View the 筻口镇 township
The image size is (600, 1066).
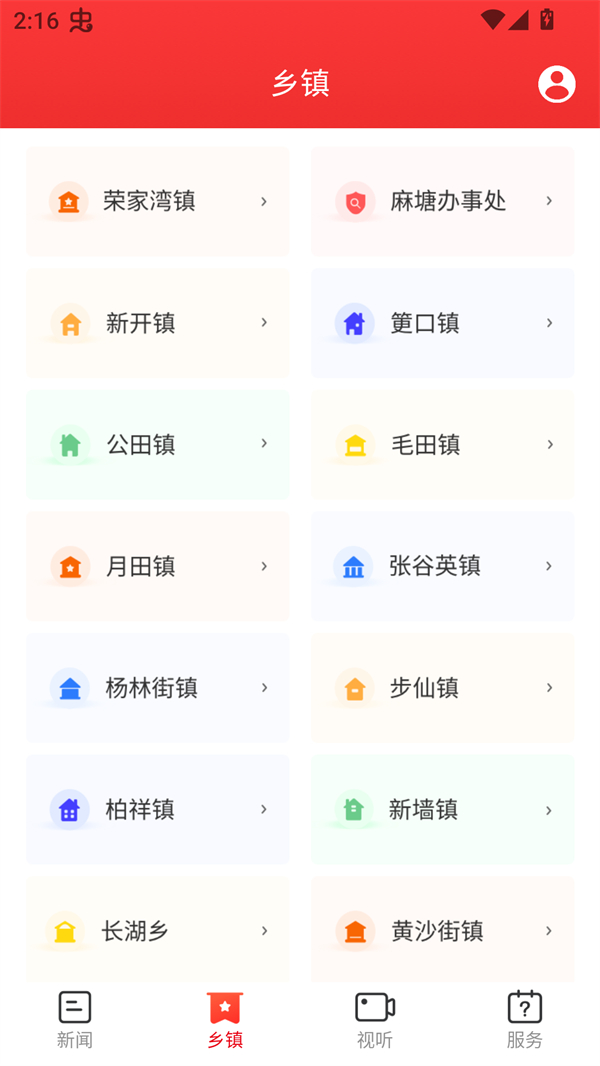click(443, 323)
